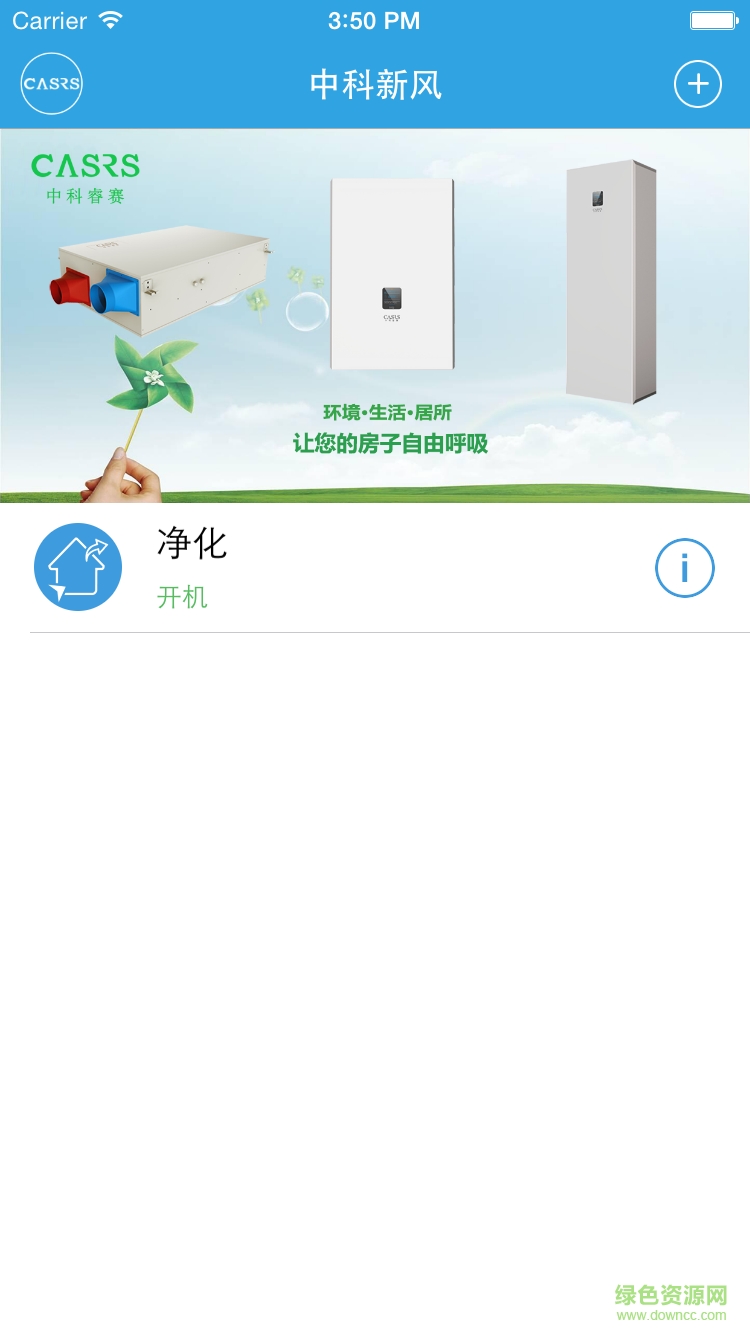Tap the wall-mounted purifier in the banner

click(391, 275)
